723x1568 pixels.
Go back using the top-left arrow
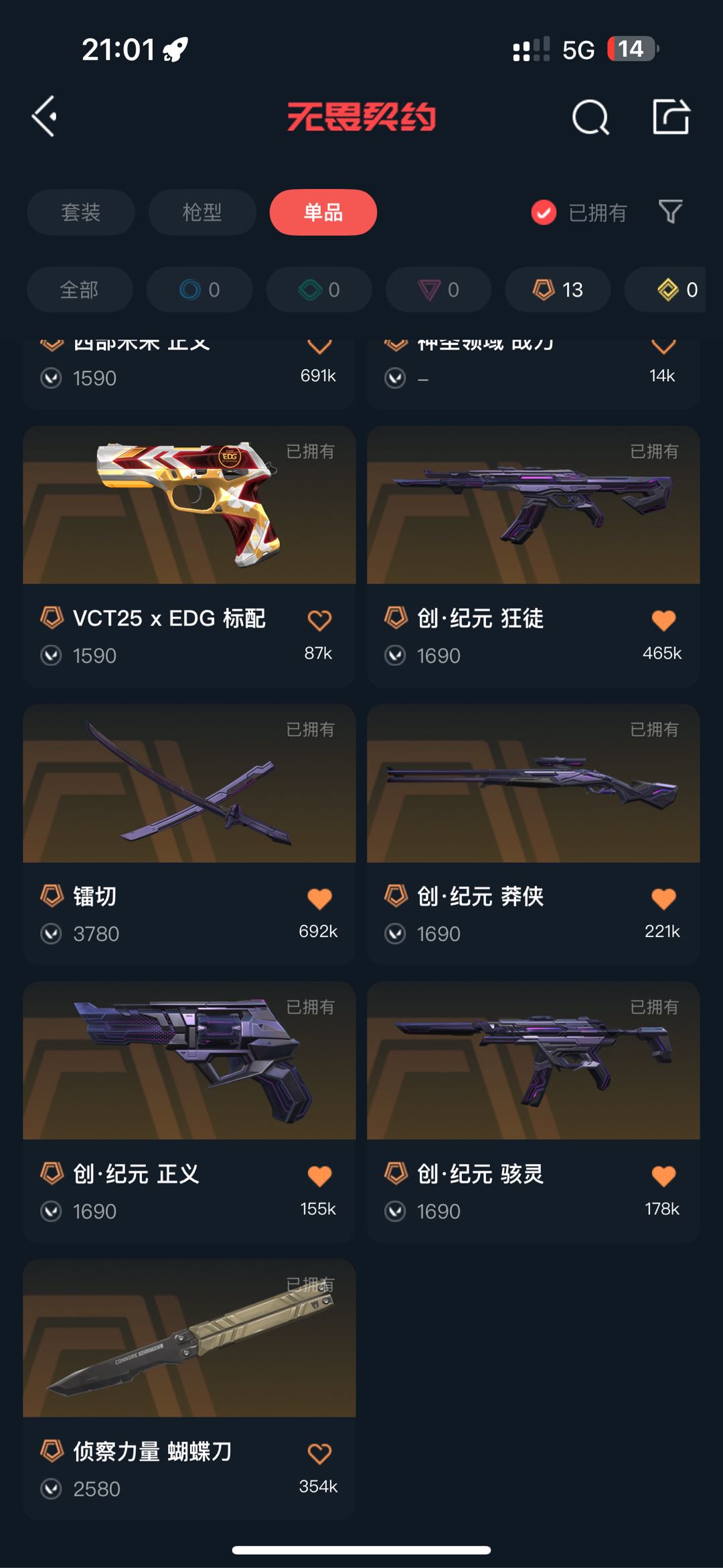45,117
